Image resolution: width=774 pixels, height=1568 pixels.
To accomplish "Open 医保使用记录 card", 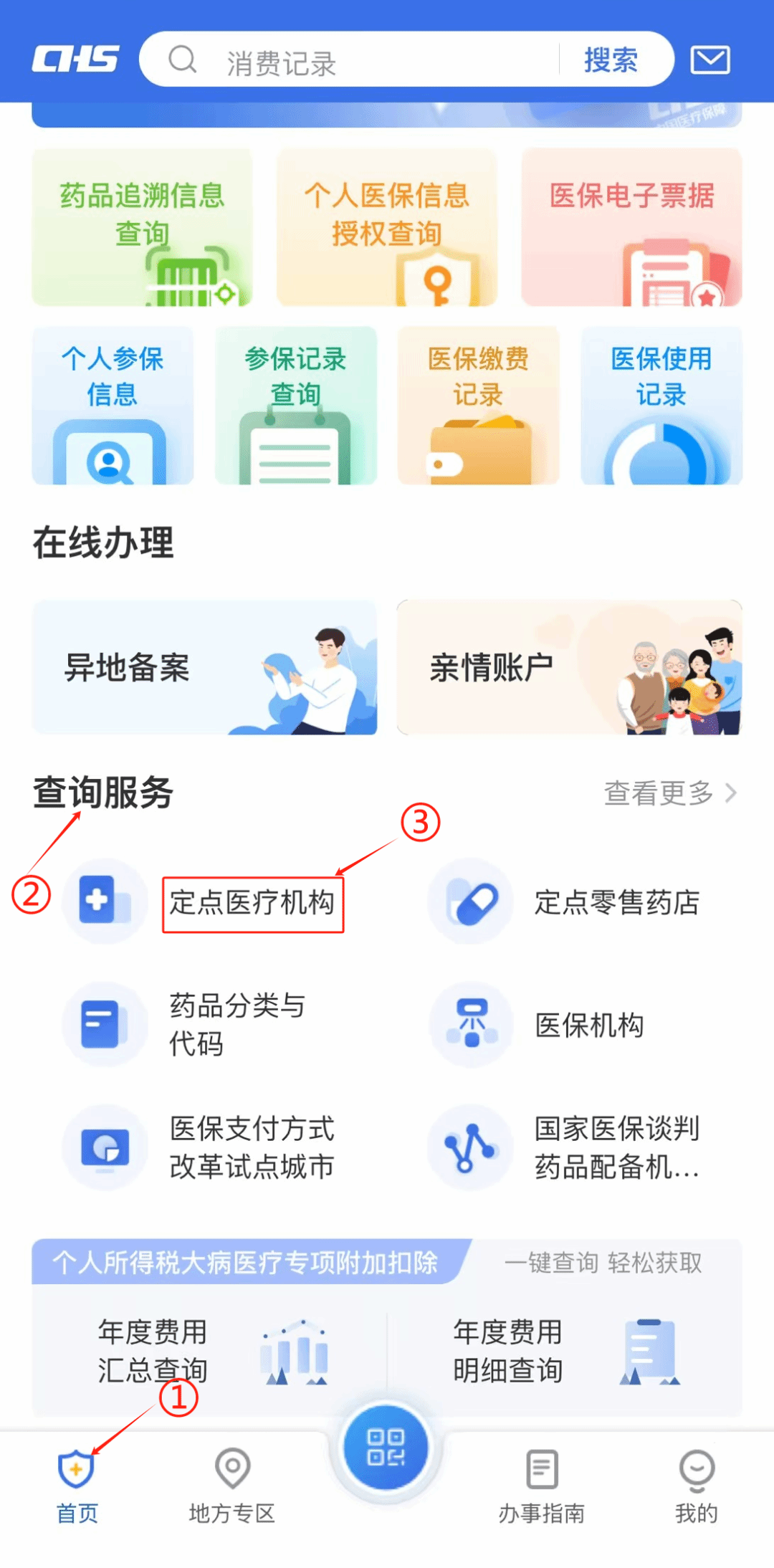I will coord(661,406).
